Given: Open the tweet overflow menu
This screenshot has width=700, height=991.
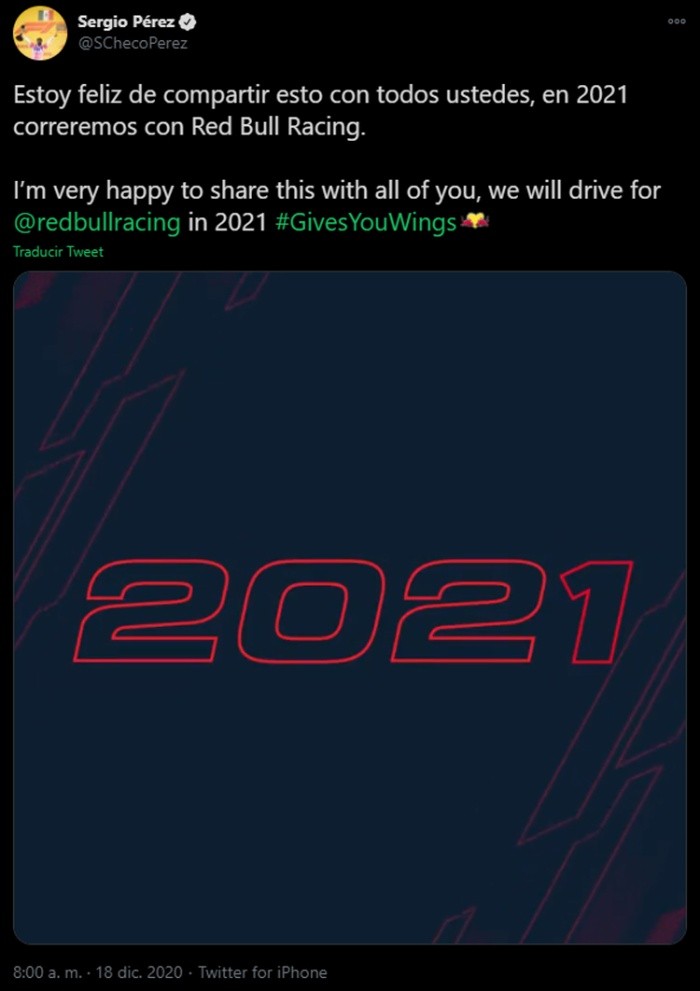Looking at the screenshot, I should [677, 20].
